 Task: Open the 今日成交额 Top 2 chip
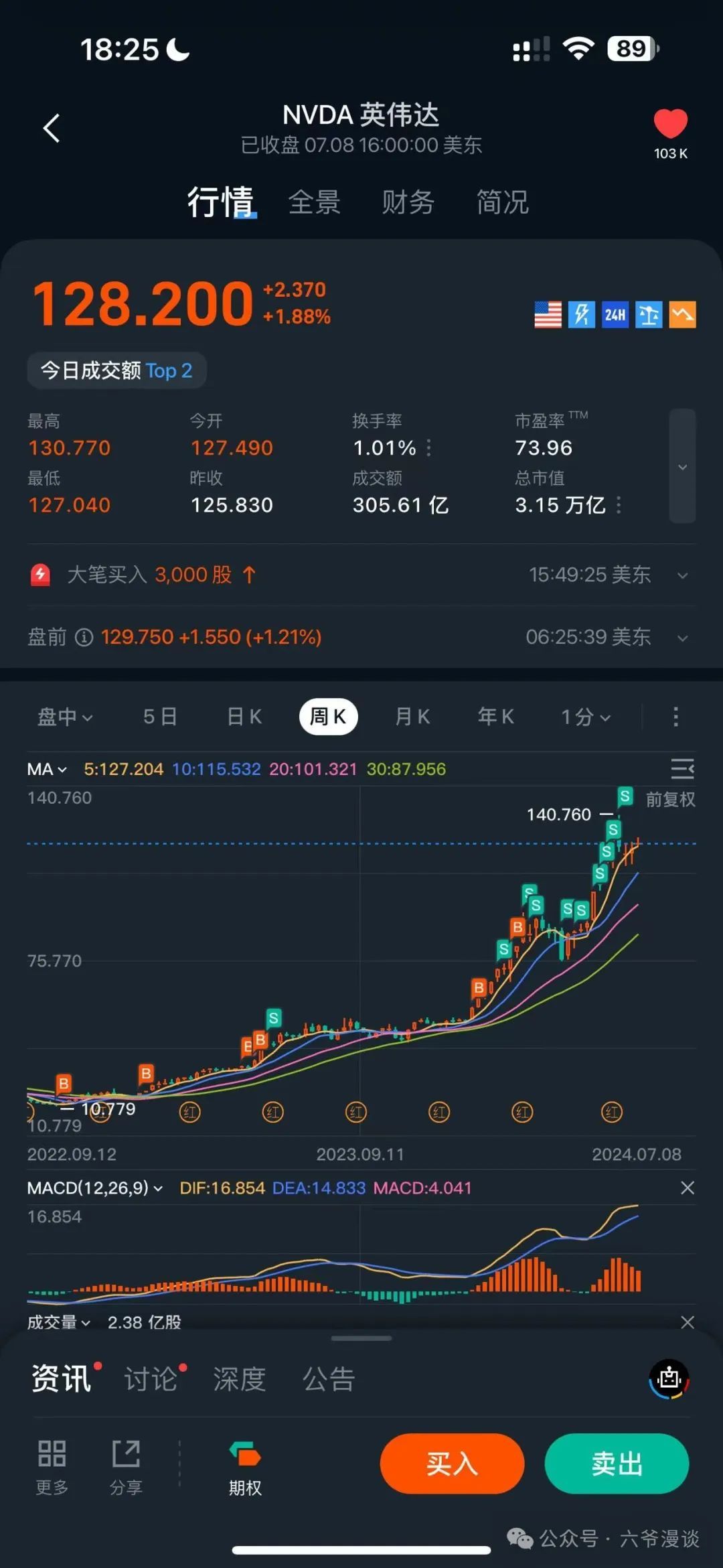point(116,370)
